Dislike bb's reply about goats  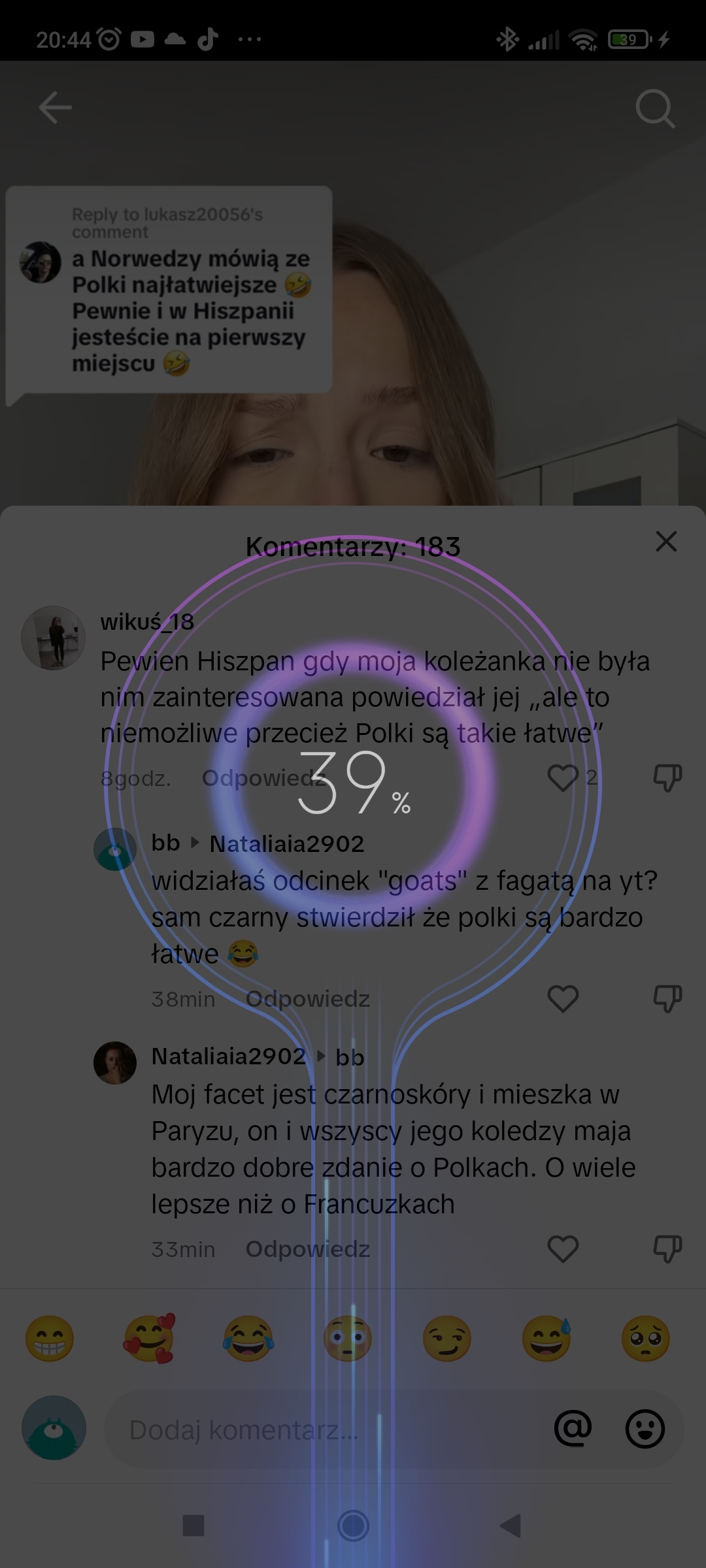tap(667, 998)
